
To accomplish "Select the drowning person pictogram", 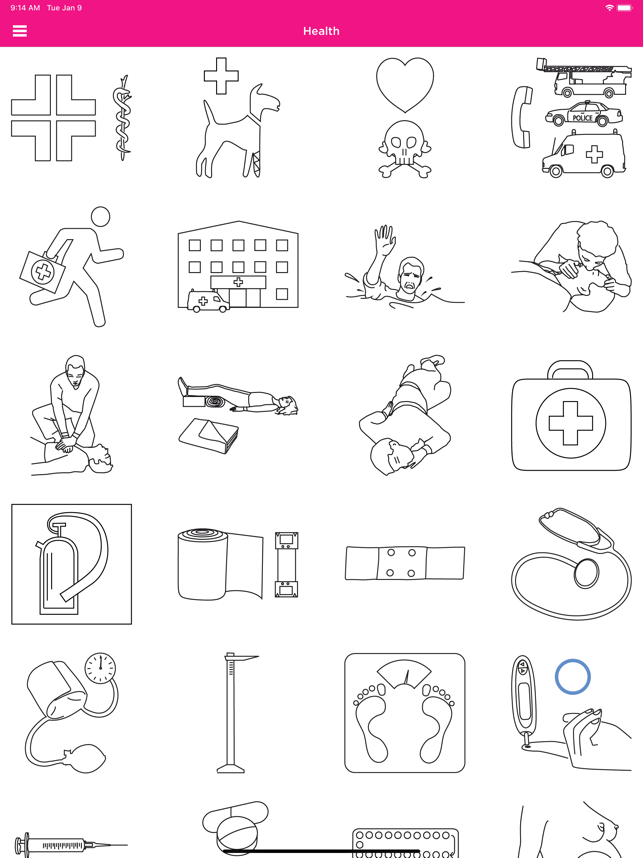I will [x=405, y=267].
